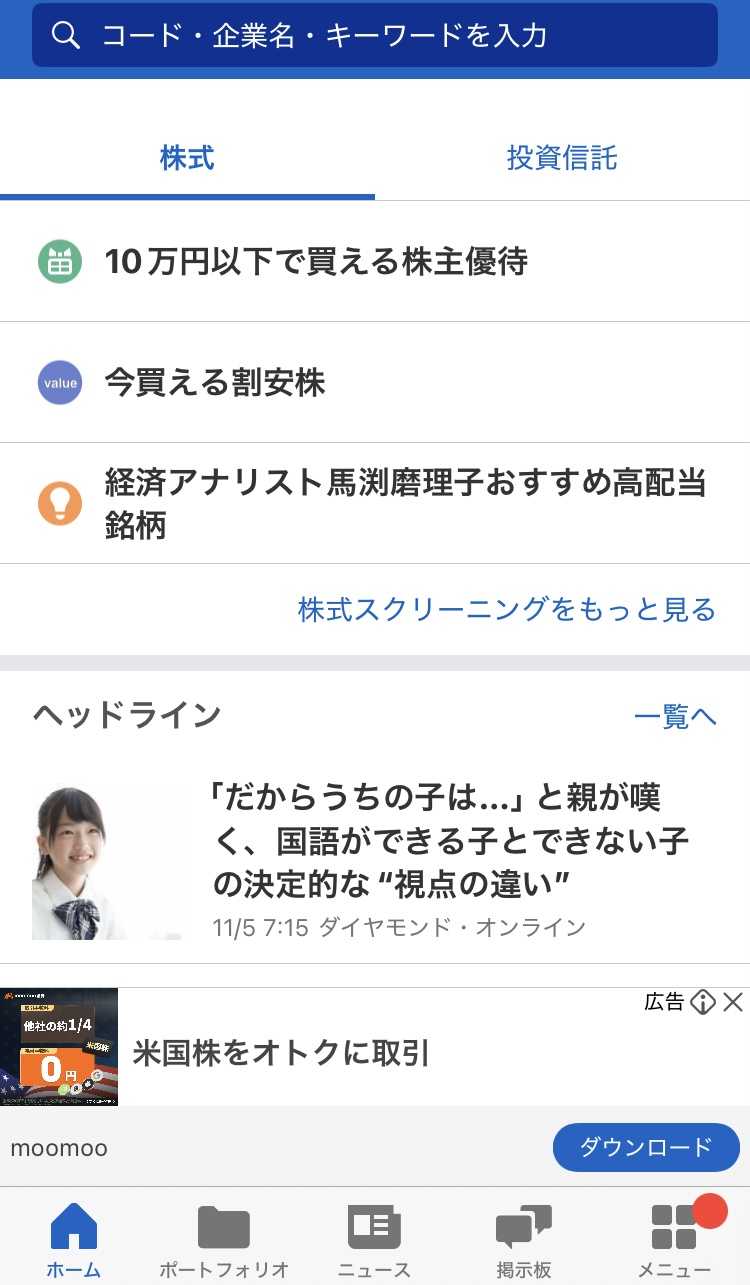
Task: View the full ヘッドライン list via 一覧へ
Action: click(x=675, y=716)
